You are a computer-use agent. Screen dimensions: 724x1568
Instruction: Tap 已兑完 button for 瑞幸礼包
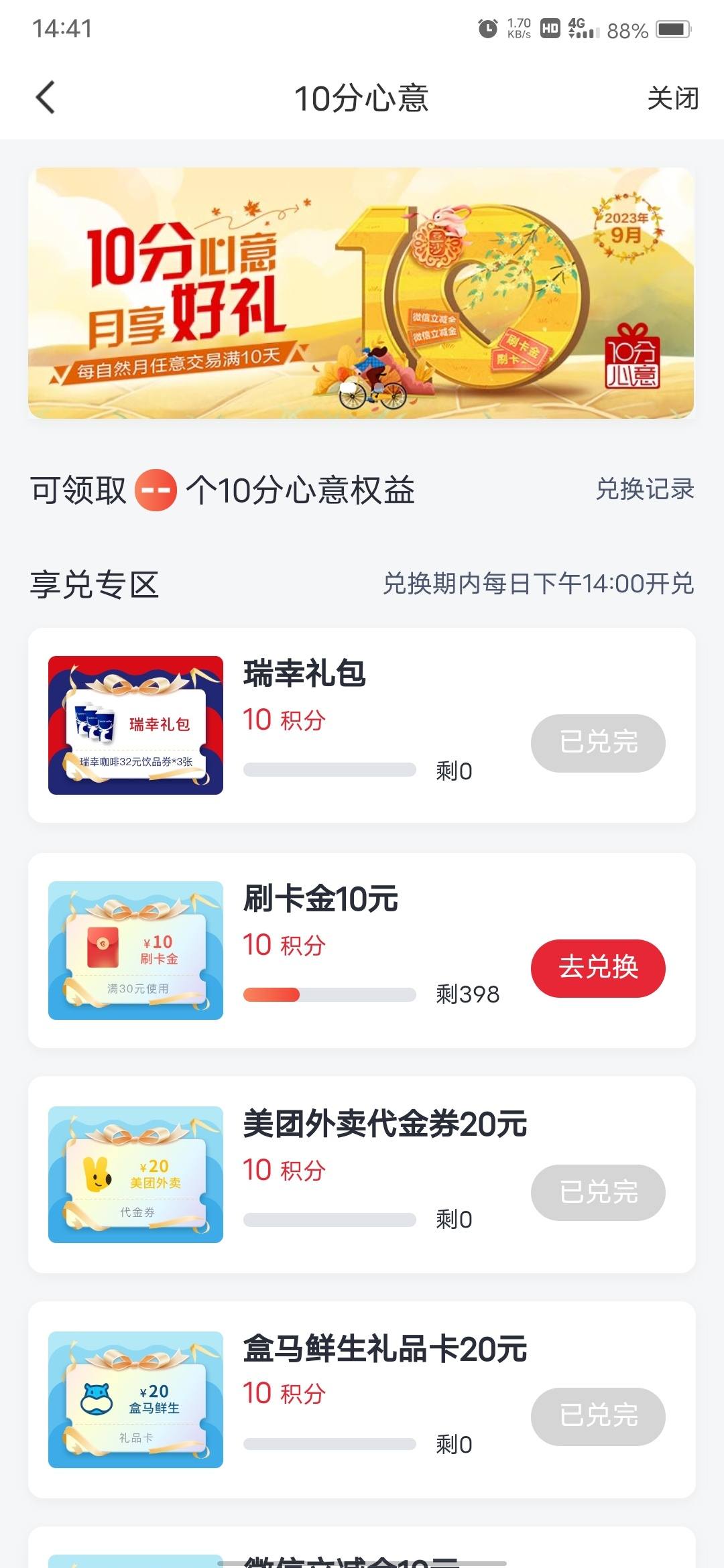[598, 743]
